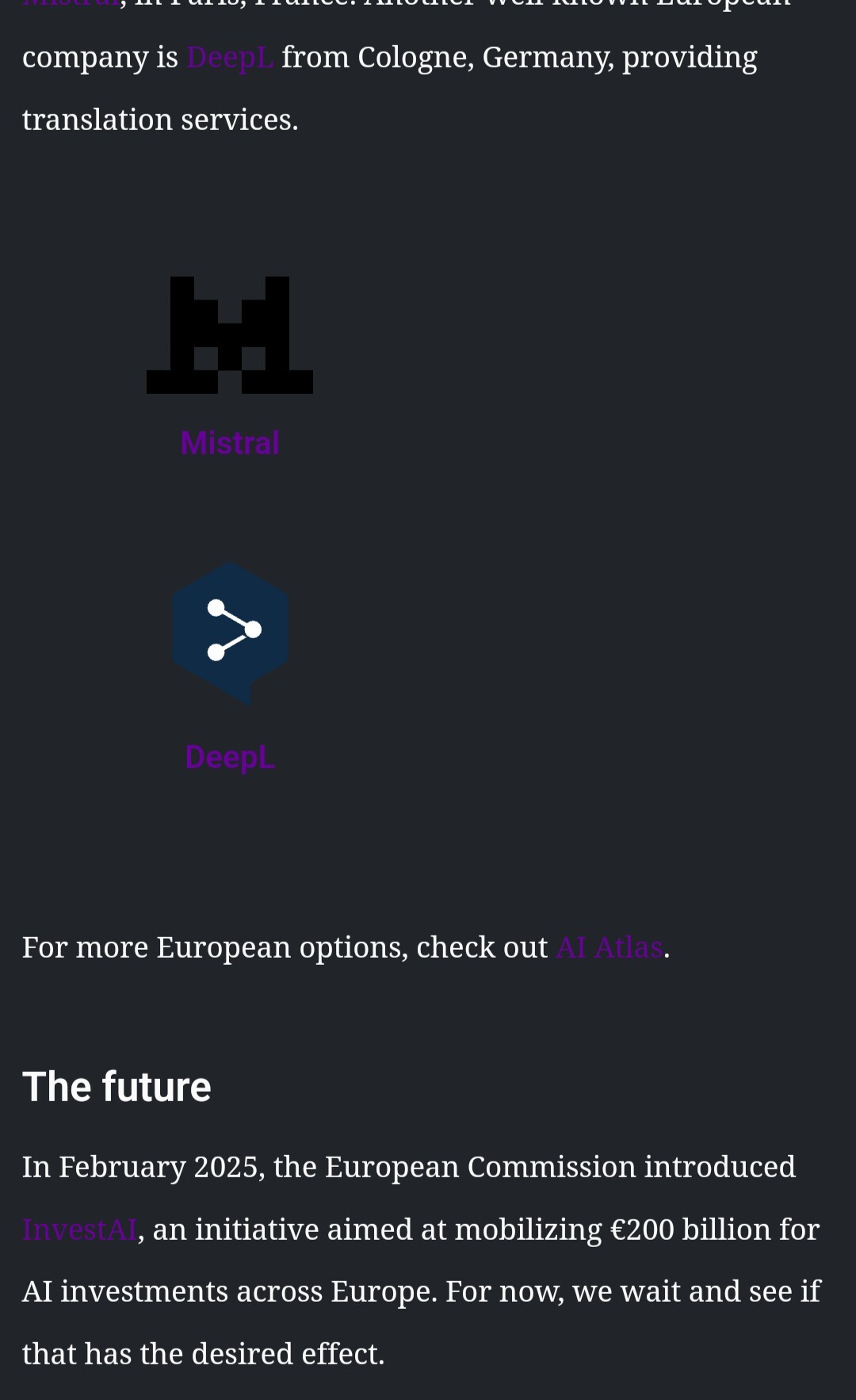Follow the DeepL link under the logo

click(230, 757)
